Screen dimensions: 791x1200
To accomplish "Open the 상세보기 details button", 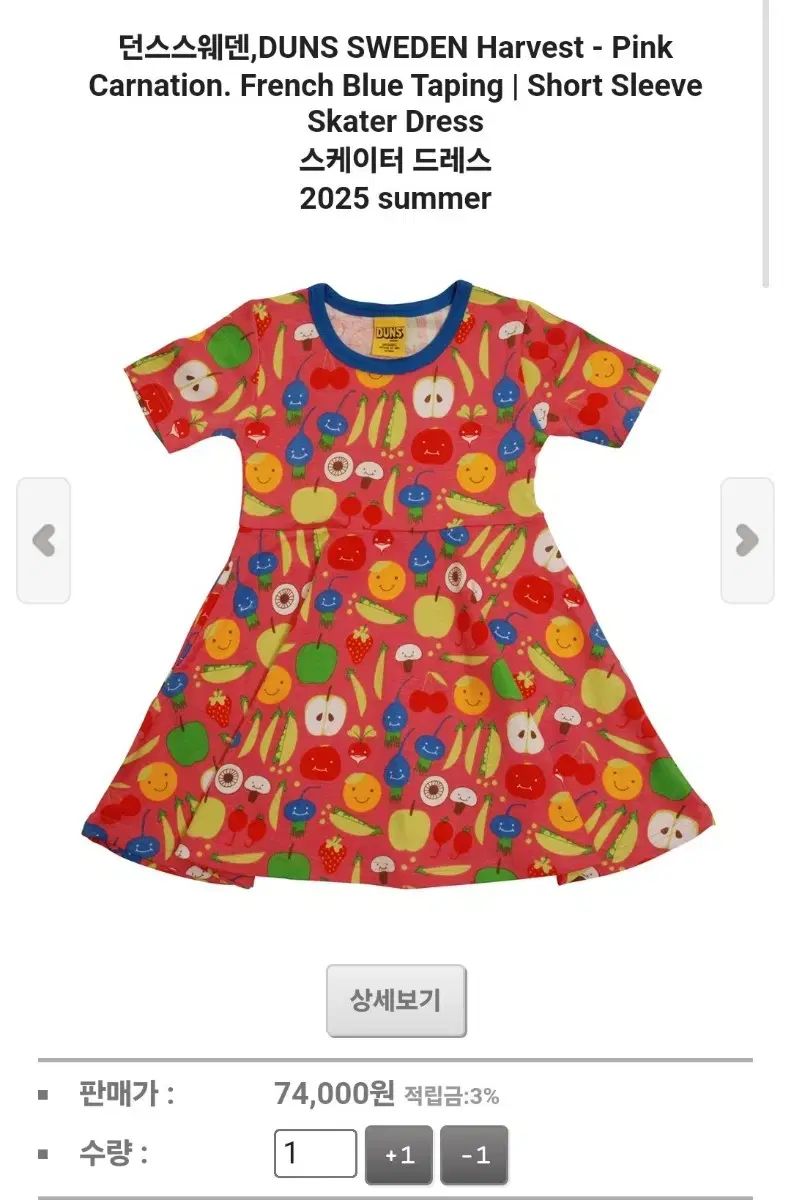I will (396, 999).
